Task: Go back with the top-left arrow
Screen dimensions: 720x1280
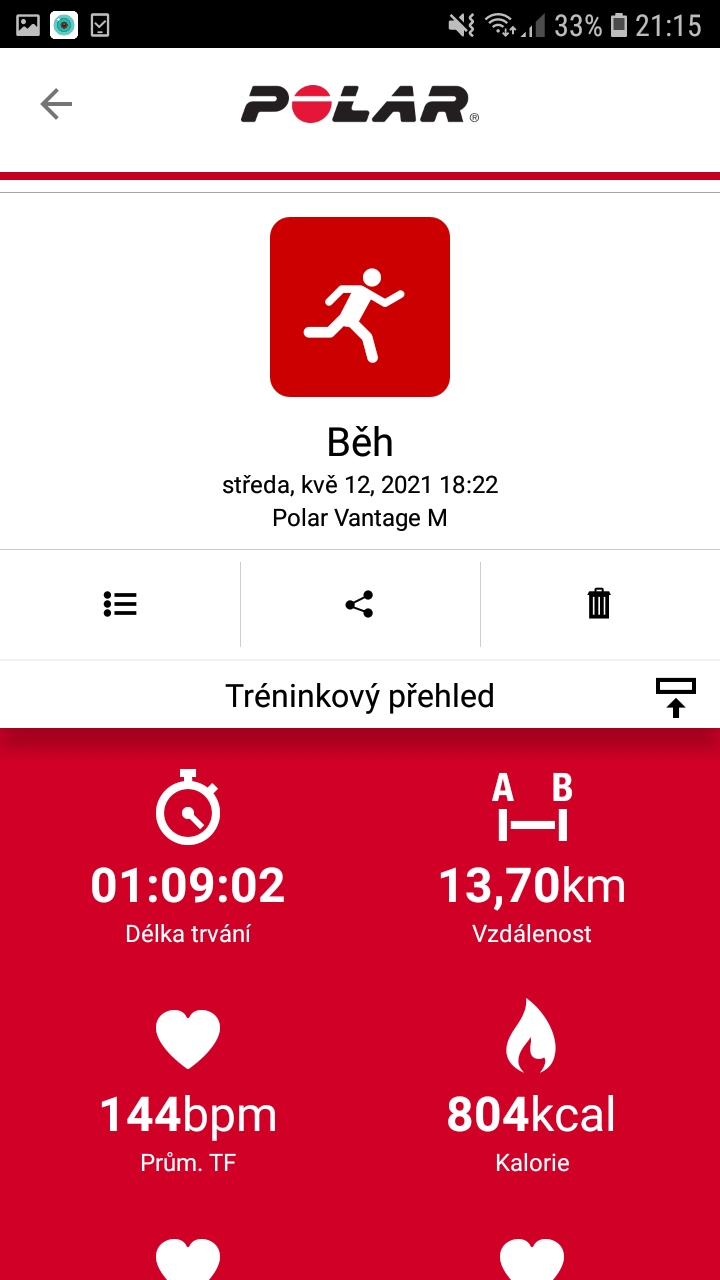Action: coord(56,104)
